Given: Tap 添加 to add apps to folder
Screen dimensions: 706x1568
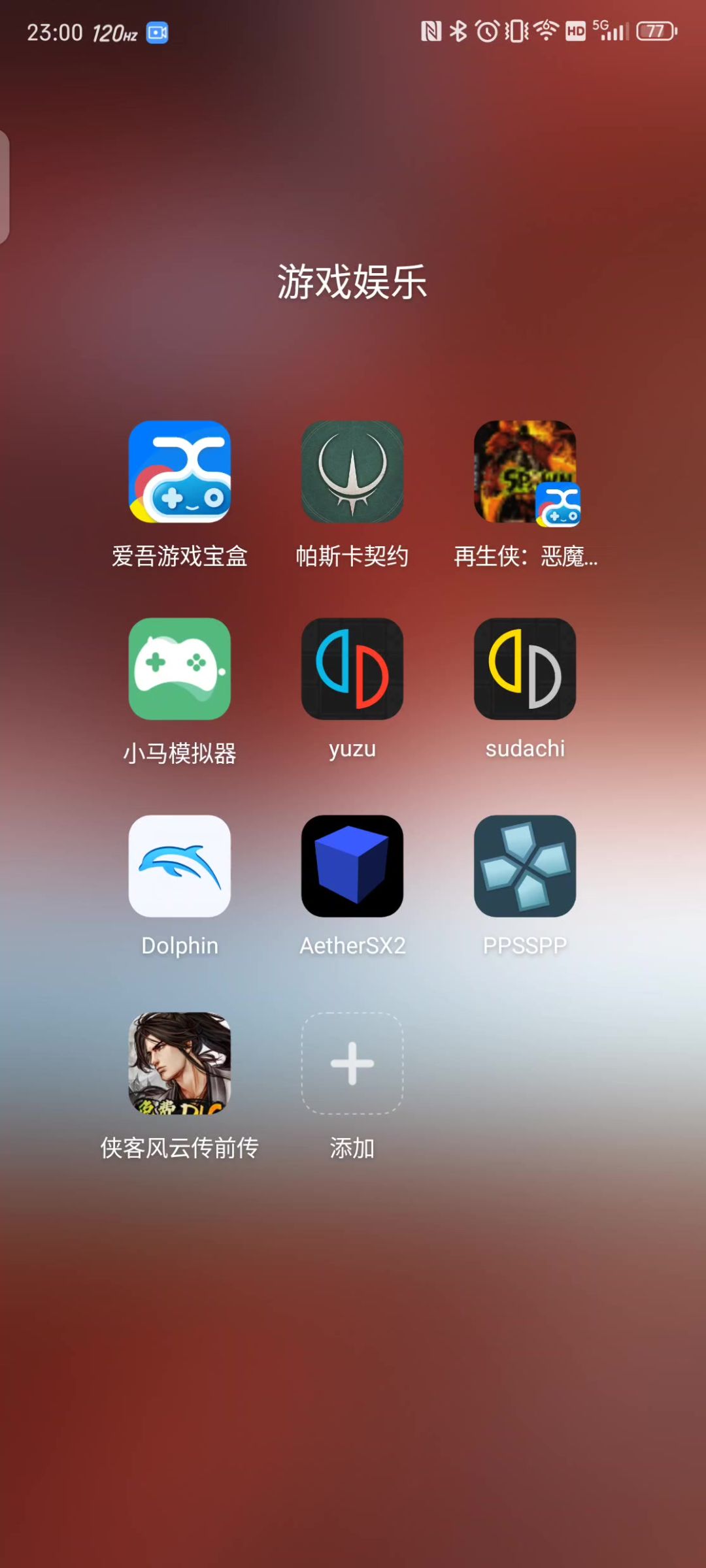Looking at the screenshot, I should point(352,1064).
